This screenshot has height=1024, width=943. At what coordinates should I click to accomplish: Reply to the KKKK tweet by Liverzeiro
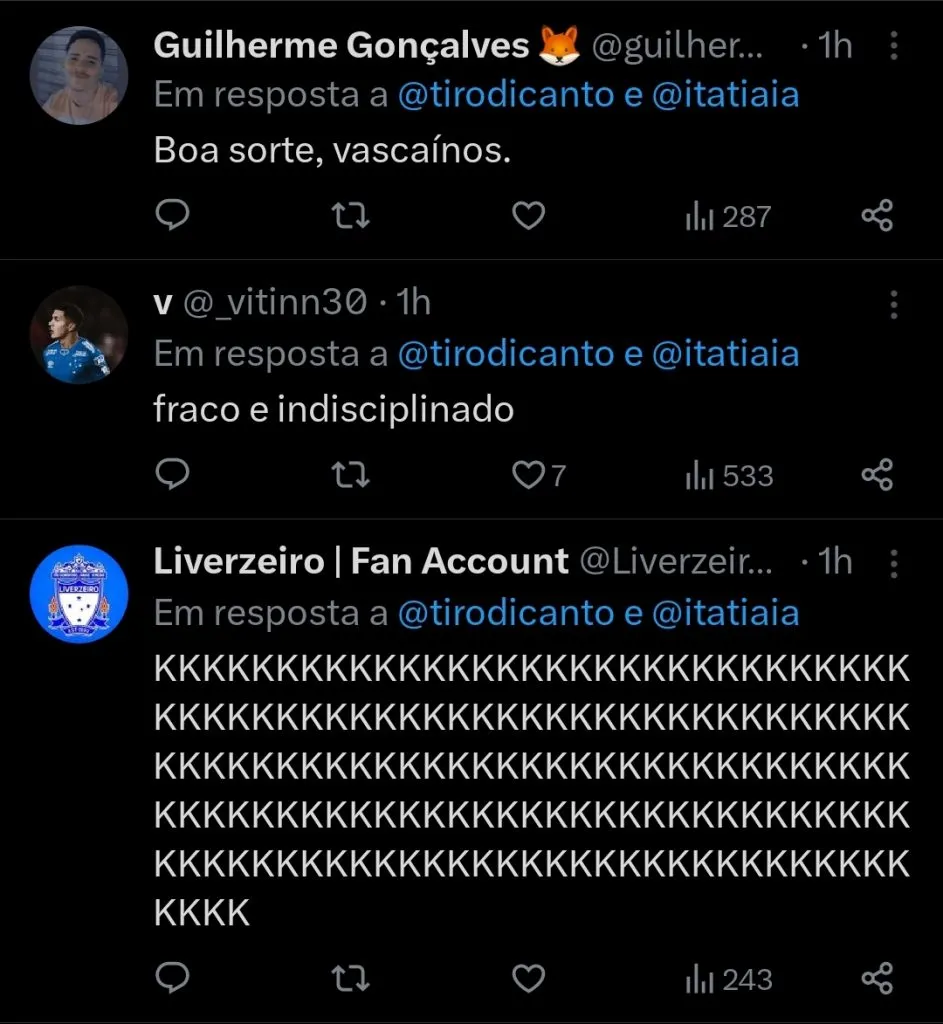(x=172, y=979)
